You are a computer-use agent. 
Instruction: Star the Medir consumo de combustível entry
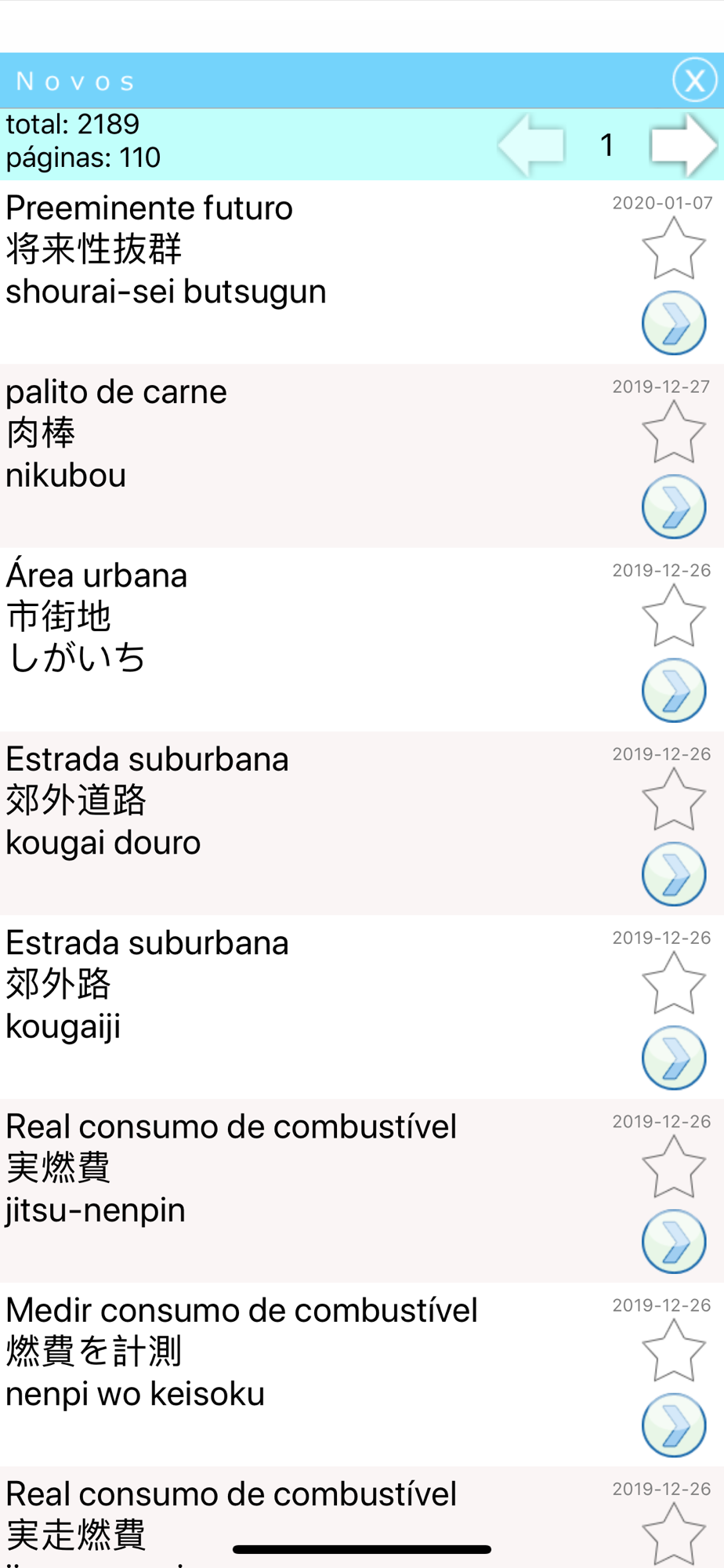pos(674,1350)
